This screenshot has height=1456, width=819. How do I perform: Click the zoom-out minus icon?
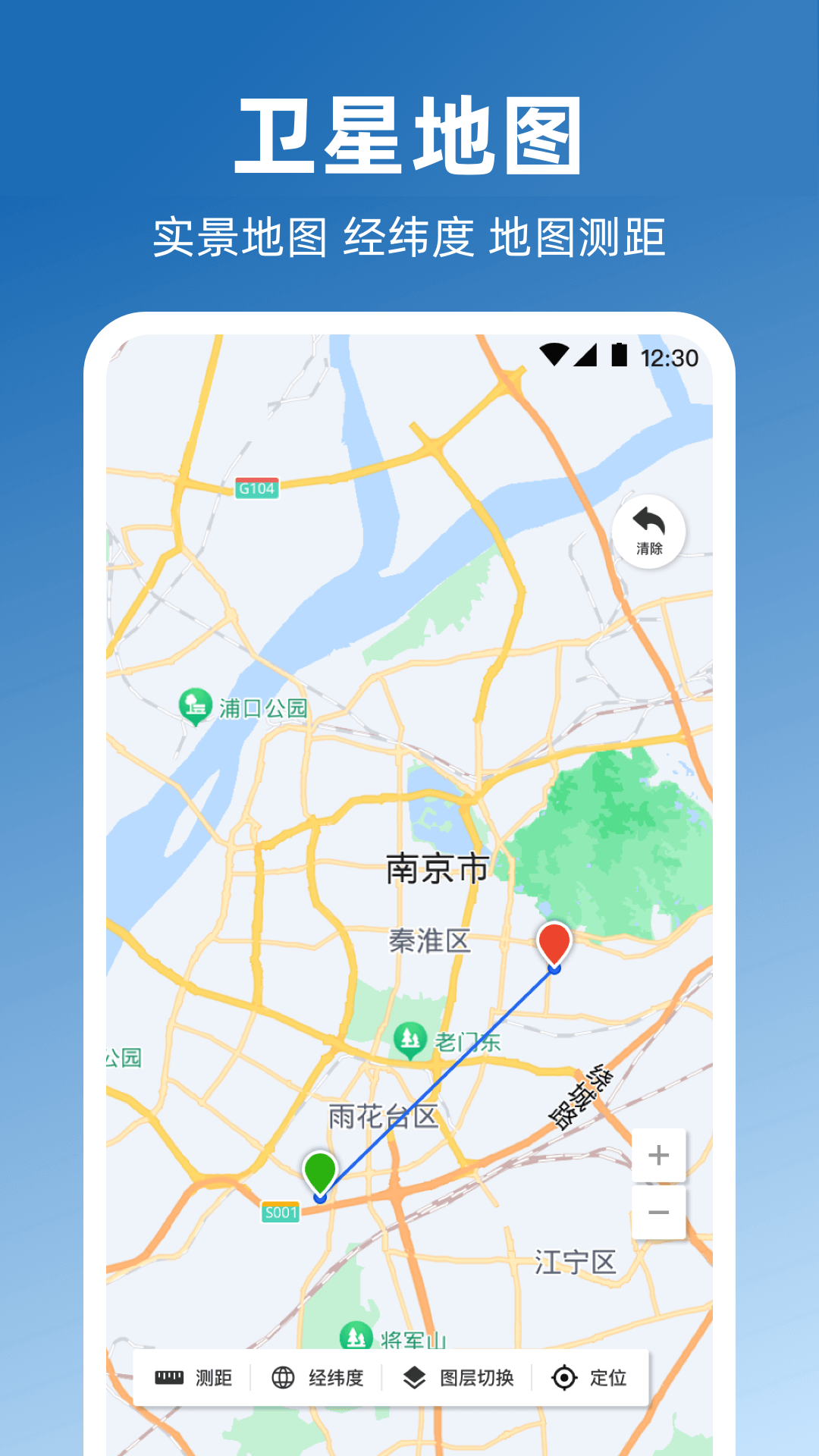coord(659,1213)
